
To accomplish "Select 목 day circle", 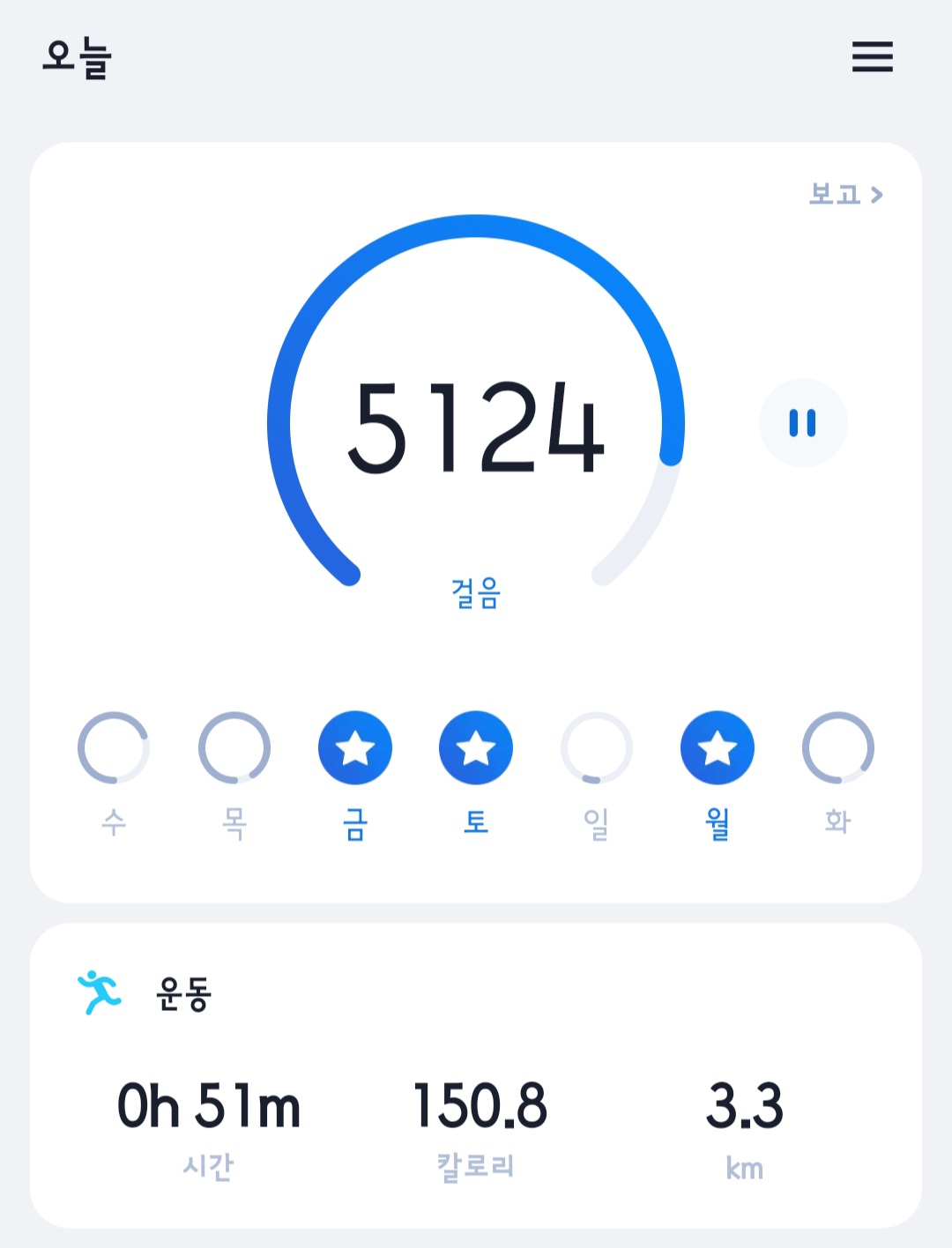I will pyautogui.click(x=234, y=748).
